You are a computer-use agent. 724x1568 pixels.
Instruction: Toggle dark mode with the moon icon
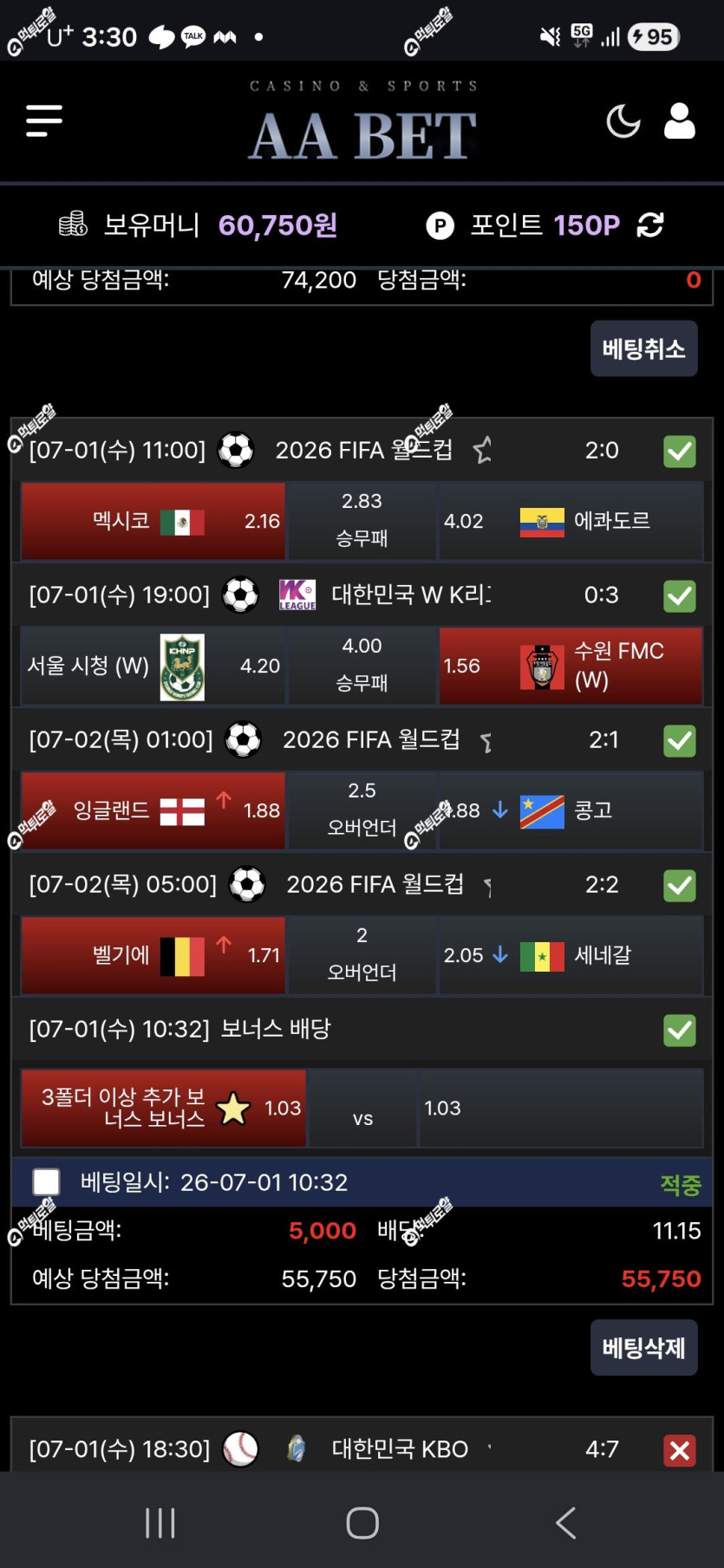point(623,121)
